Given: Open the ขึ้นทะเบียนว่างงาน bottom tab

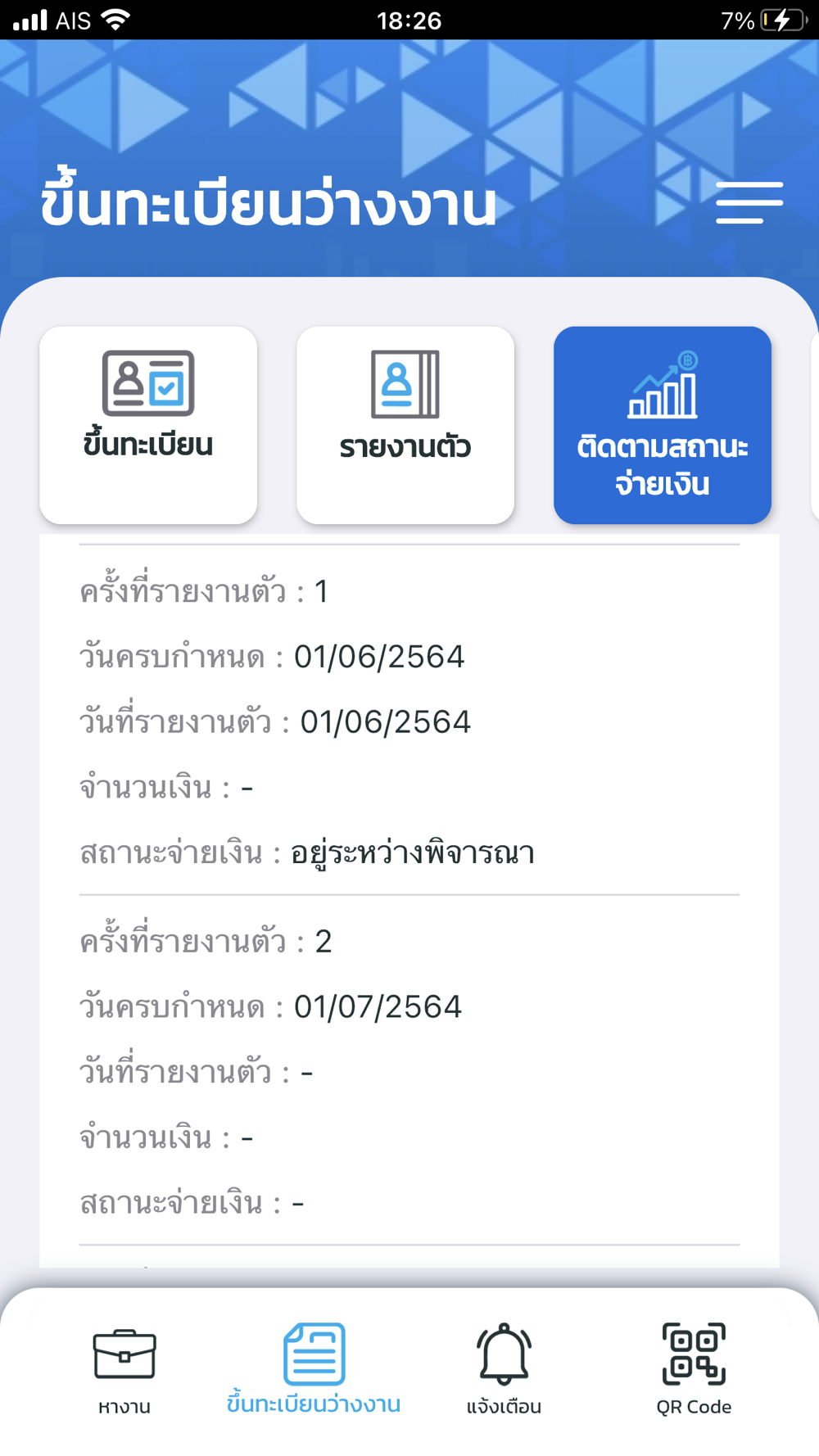Looking at the screenshot, I should 314,1367.
